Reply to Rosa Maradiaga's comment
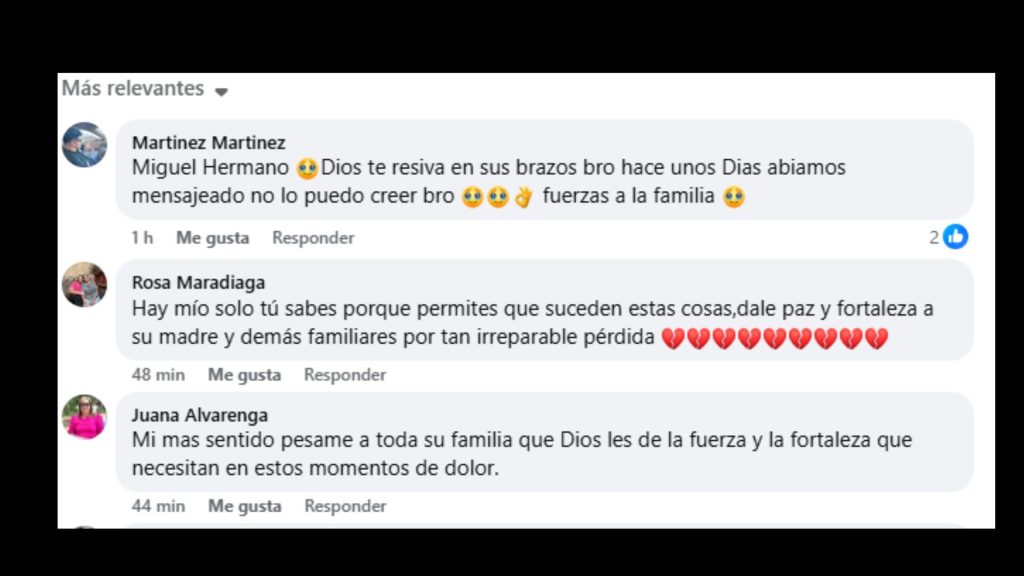This screenshot has height=576, width=1024. [345, 375]
